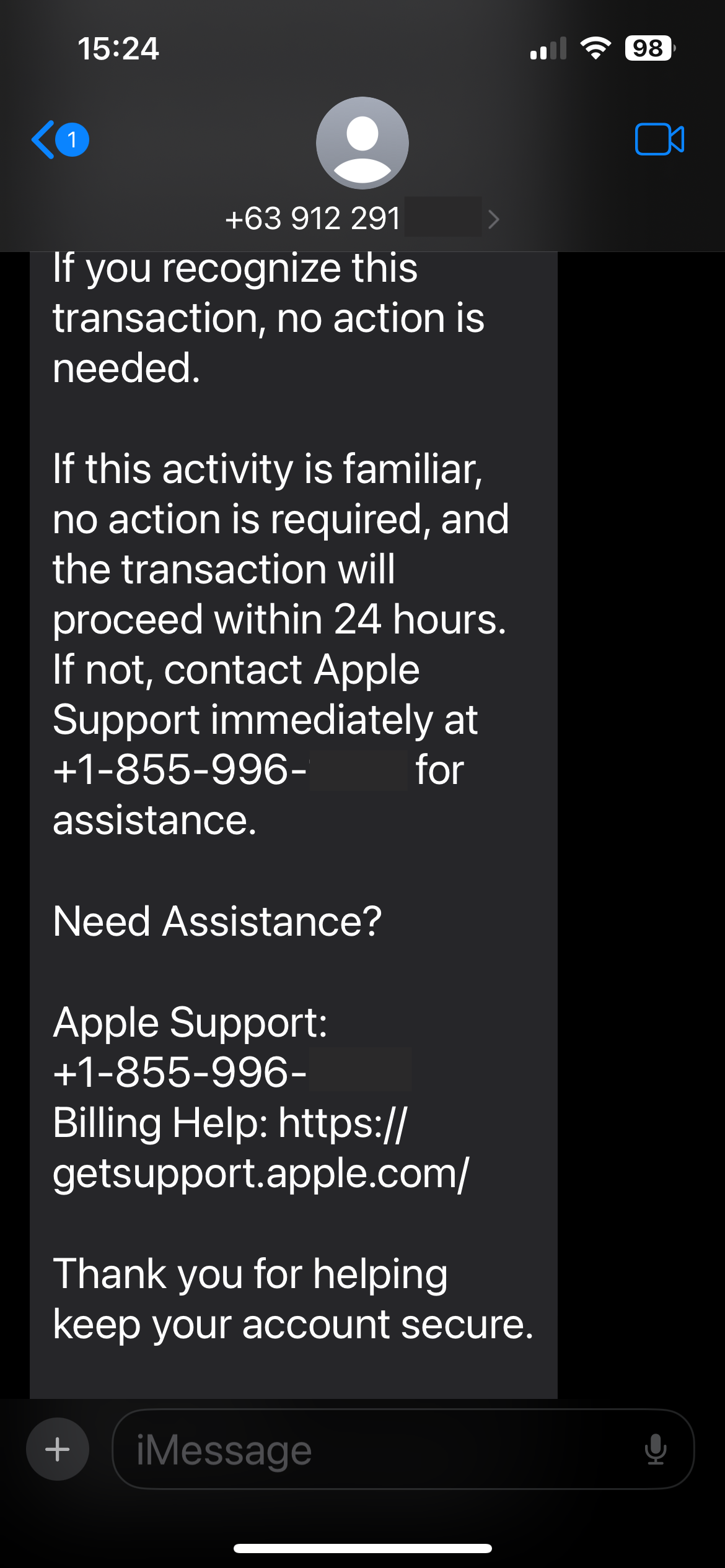Start a FaceTime video call
Screen dimensions: 725x1568
[659, 139]
